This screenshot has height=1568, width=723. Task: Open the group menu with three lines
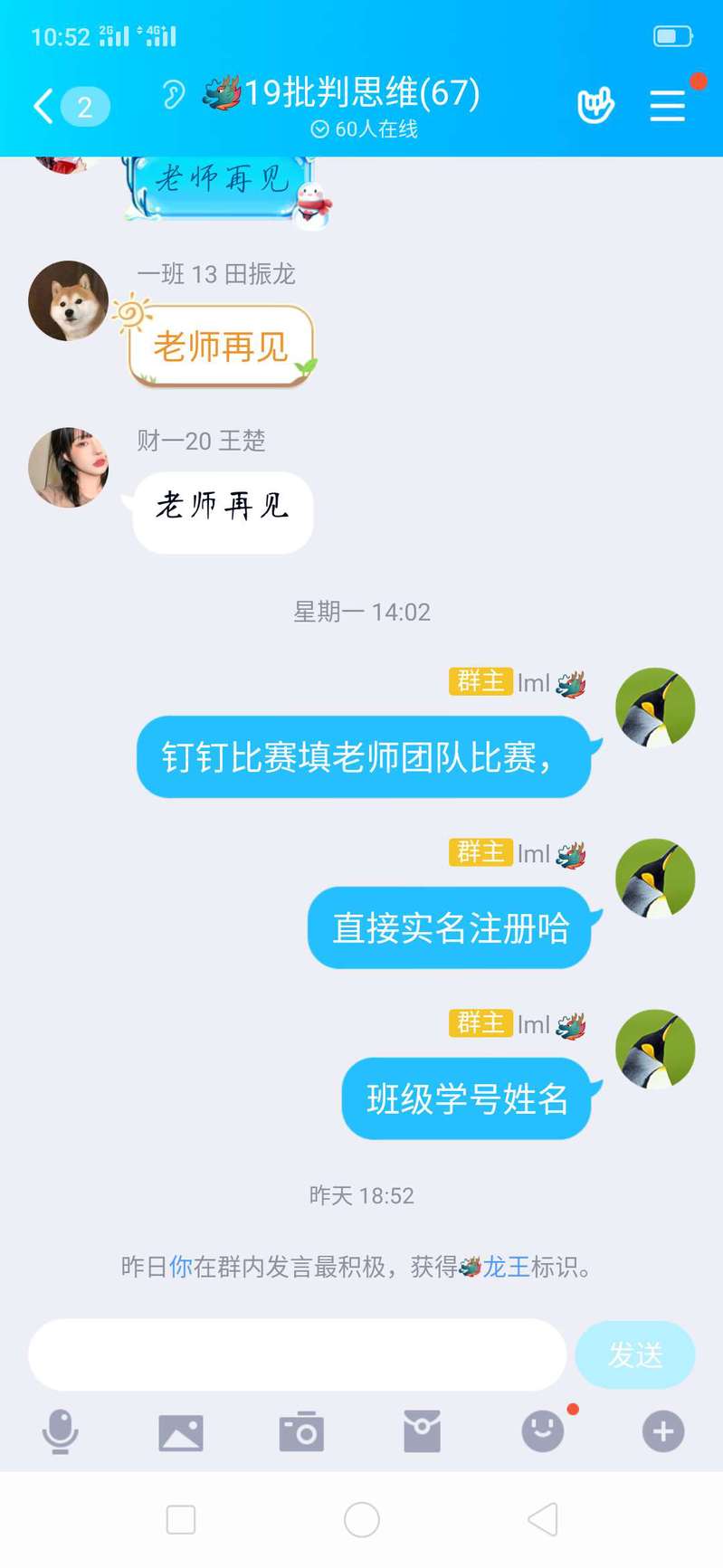click(x=667, y=106)
